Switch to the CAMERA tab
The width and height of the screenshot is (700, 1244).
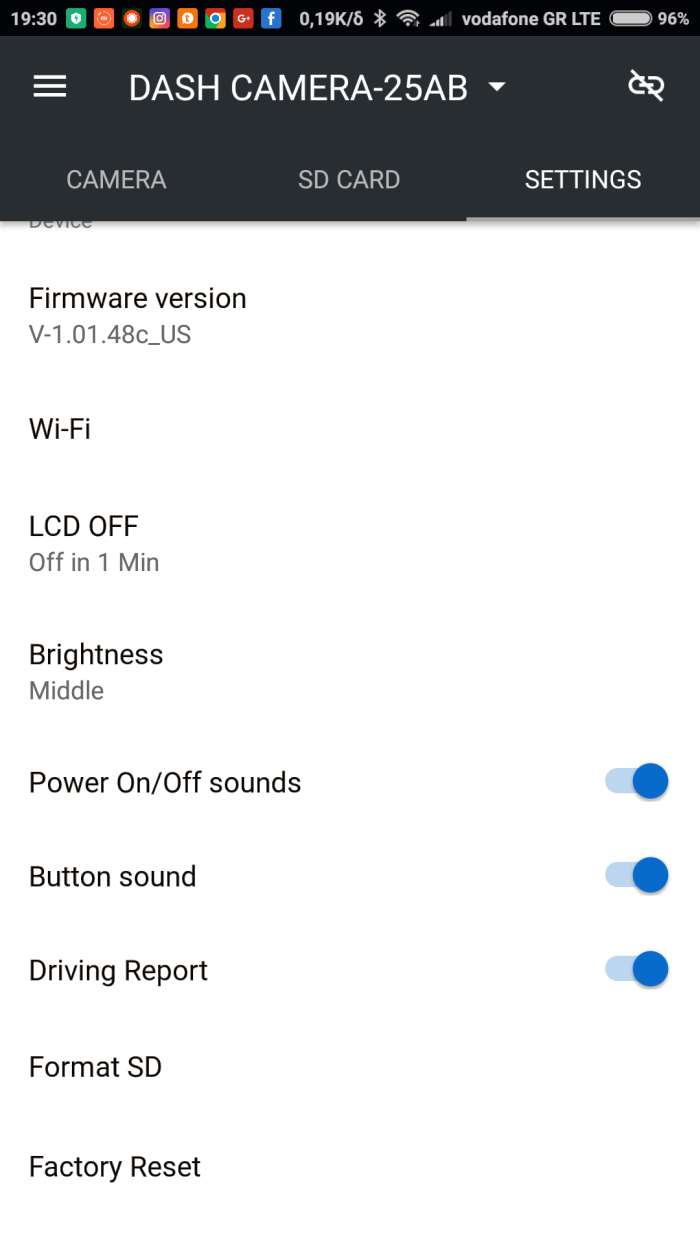116,180
